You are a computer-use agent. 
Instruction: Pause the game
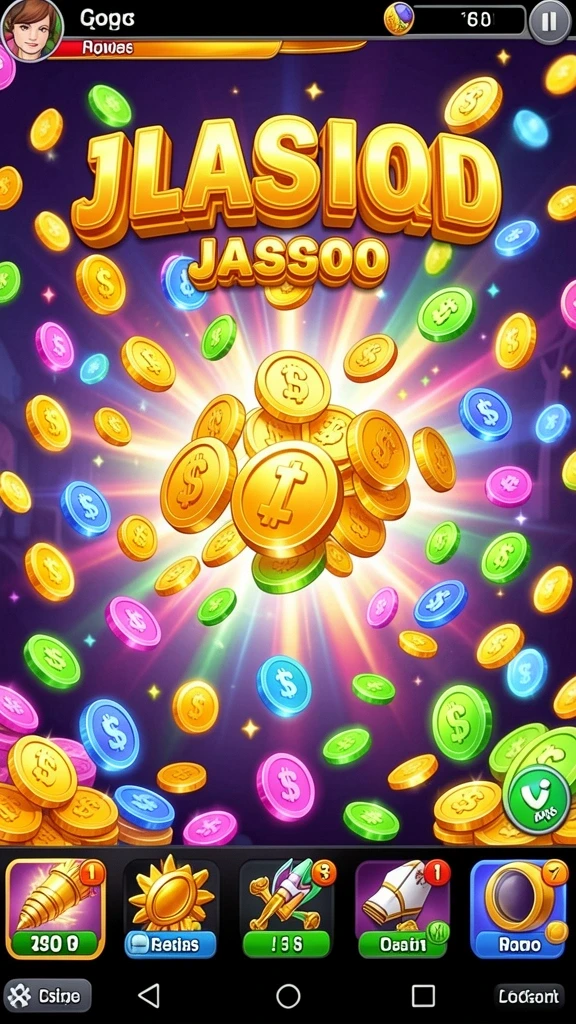549,22
